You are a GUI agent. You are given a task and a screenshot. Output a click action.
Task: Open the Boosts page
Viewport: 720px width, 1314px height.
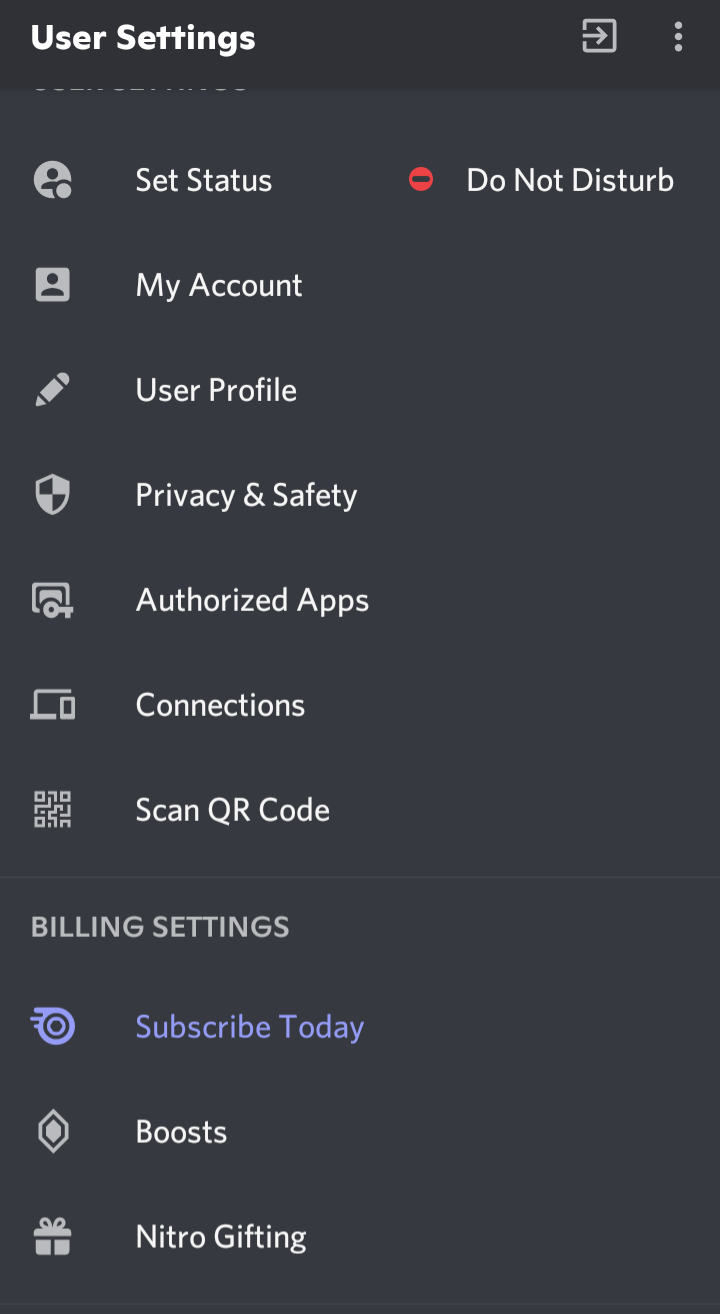(181, 1131)
